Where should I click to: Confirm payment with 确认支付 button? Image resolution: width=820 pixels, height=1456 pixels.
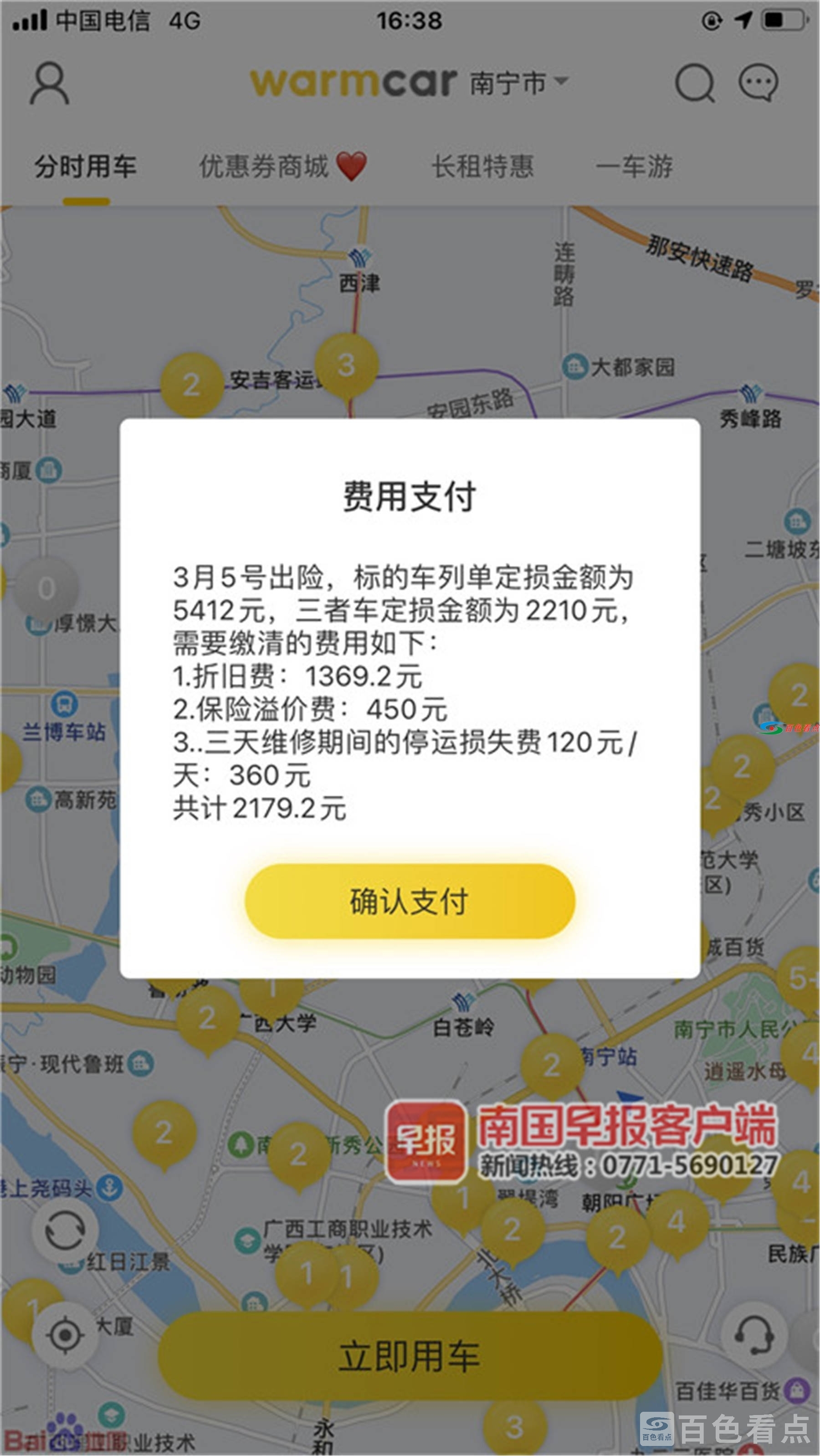410,901
